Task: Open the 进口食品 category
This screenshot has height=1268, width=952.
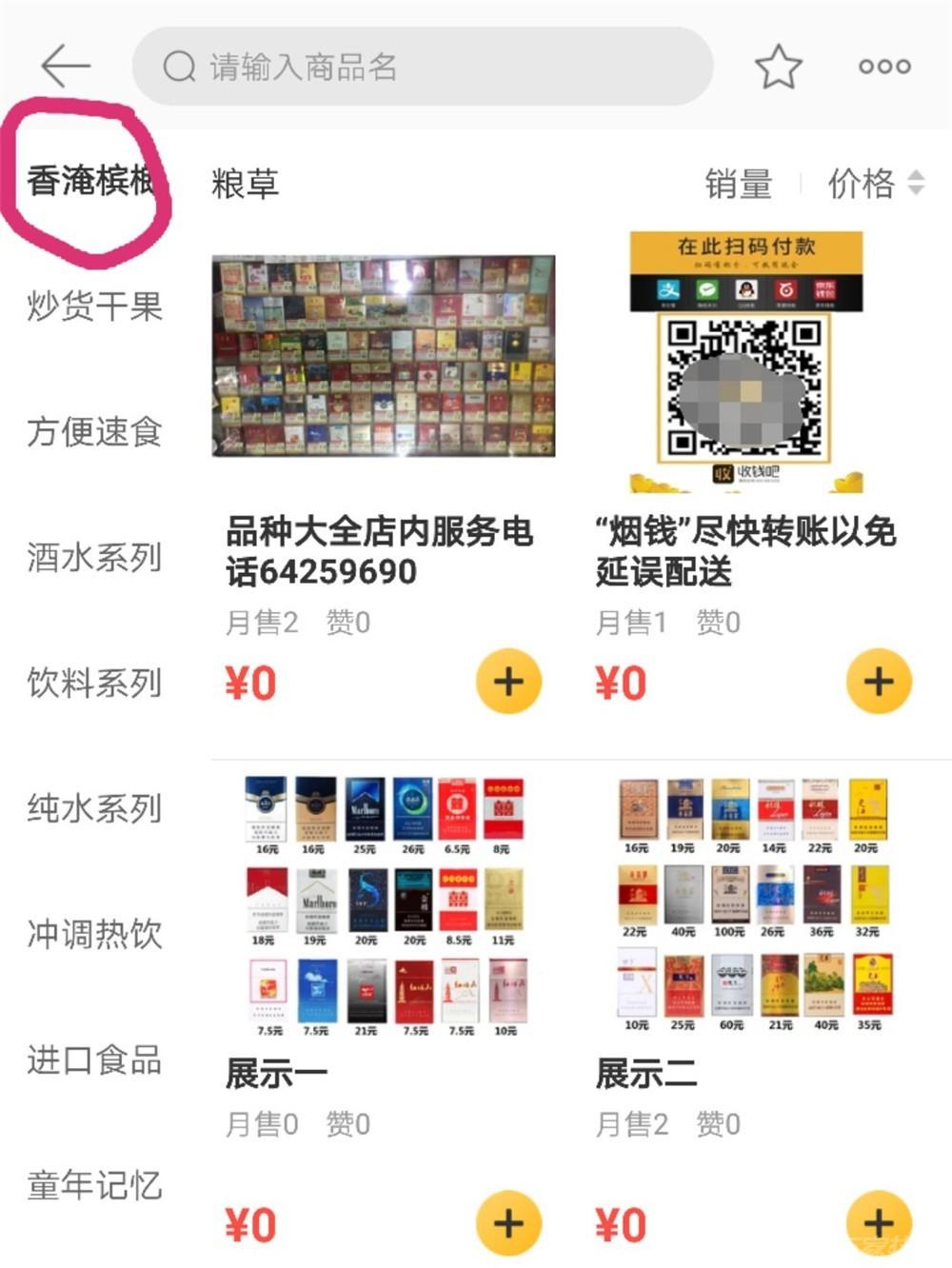Action: (94, 1060)
